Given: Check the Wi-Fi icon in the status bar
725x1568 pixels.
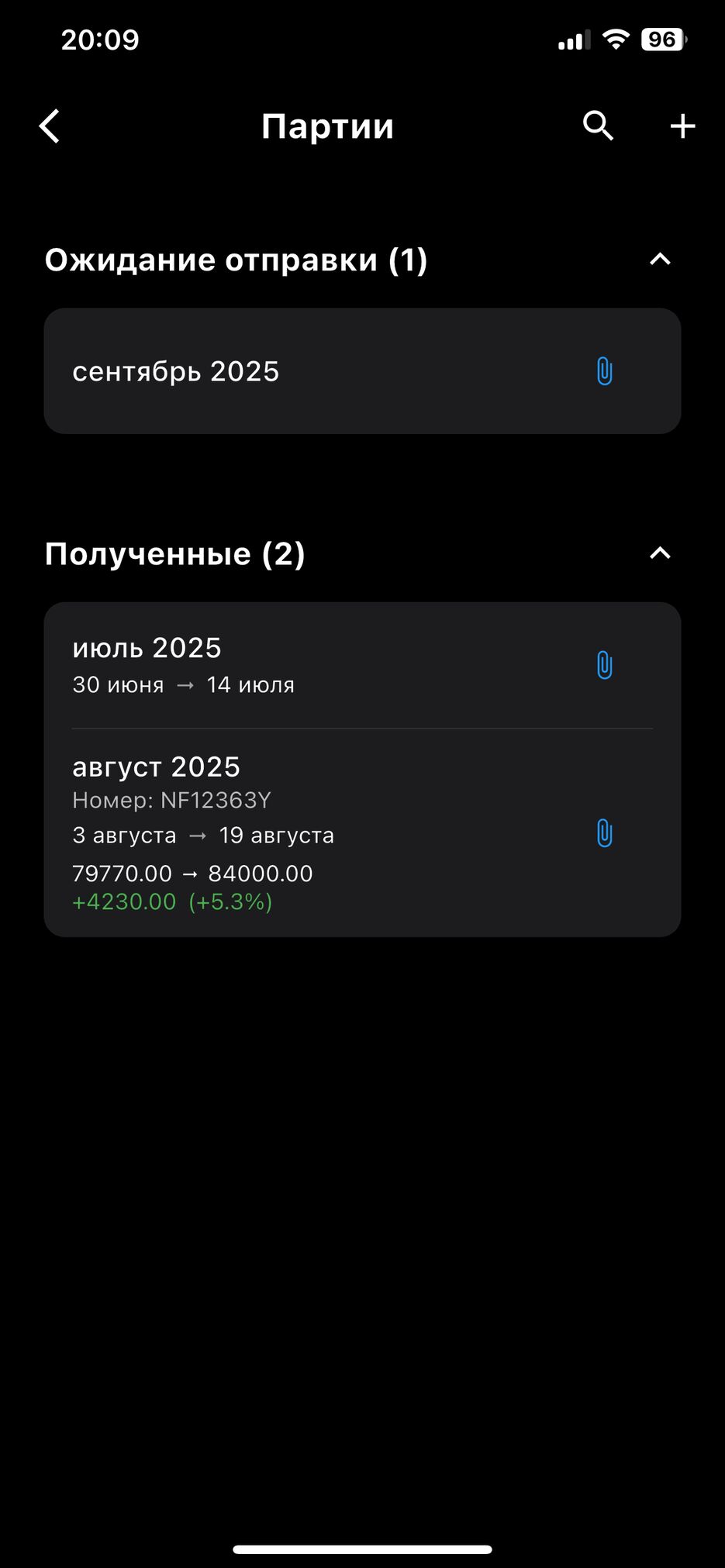Looking at the screenshot, I should coord(615,40).
